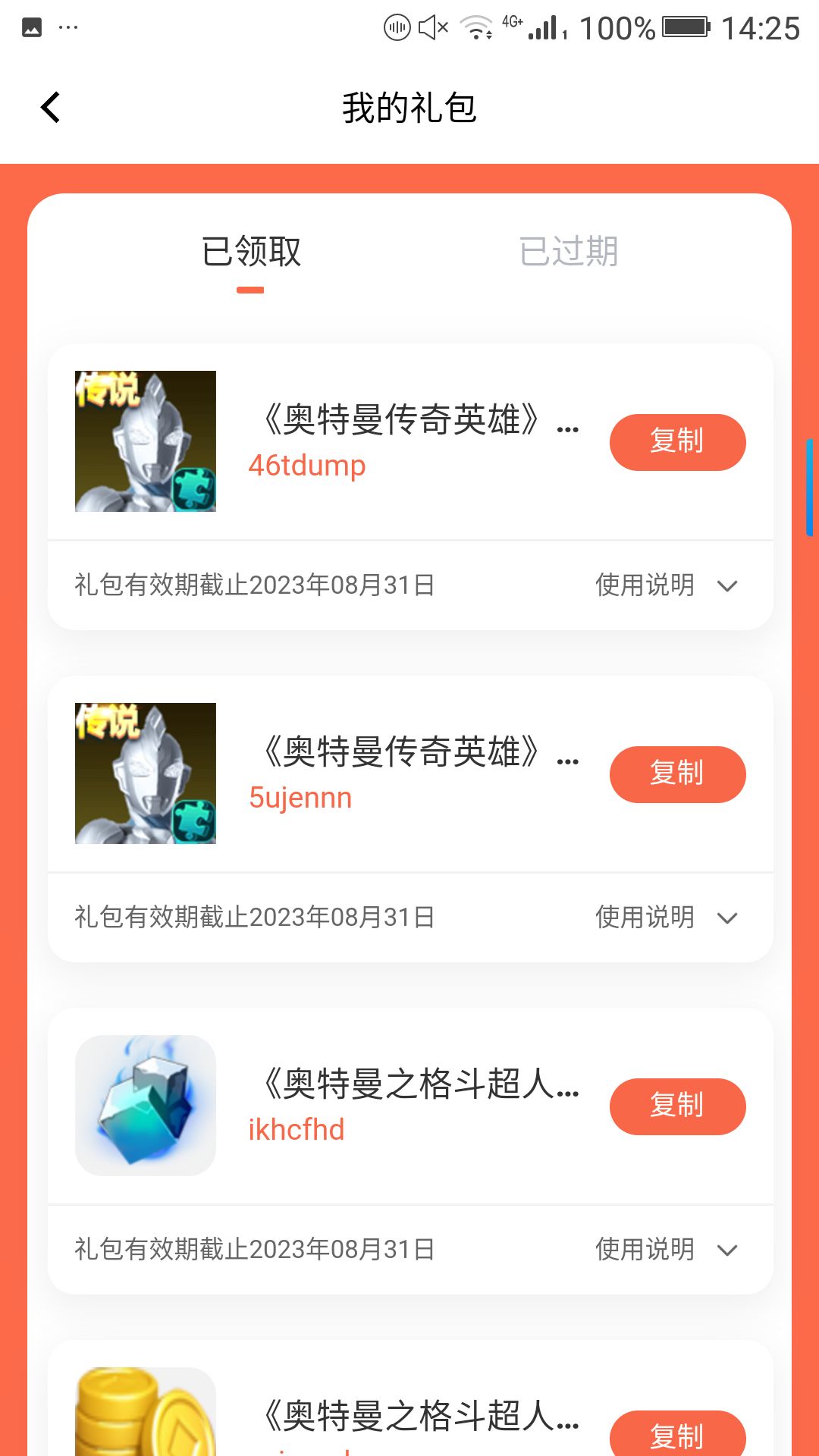Go back from 我的礼包 page
Image resolution: width=819 pixels, height=1456 pixels.
[x=50, y=107]
